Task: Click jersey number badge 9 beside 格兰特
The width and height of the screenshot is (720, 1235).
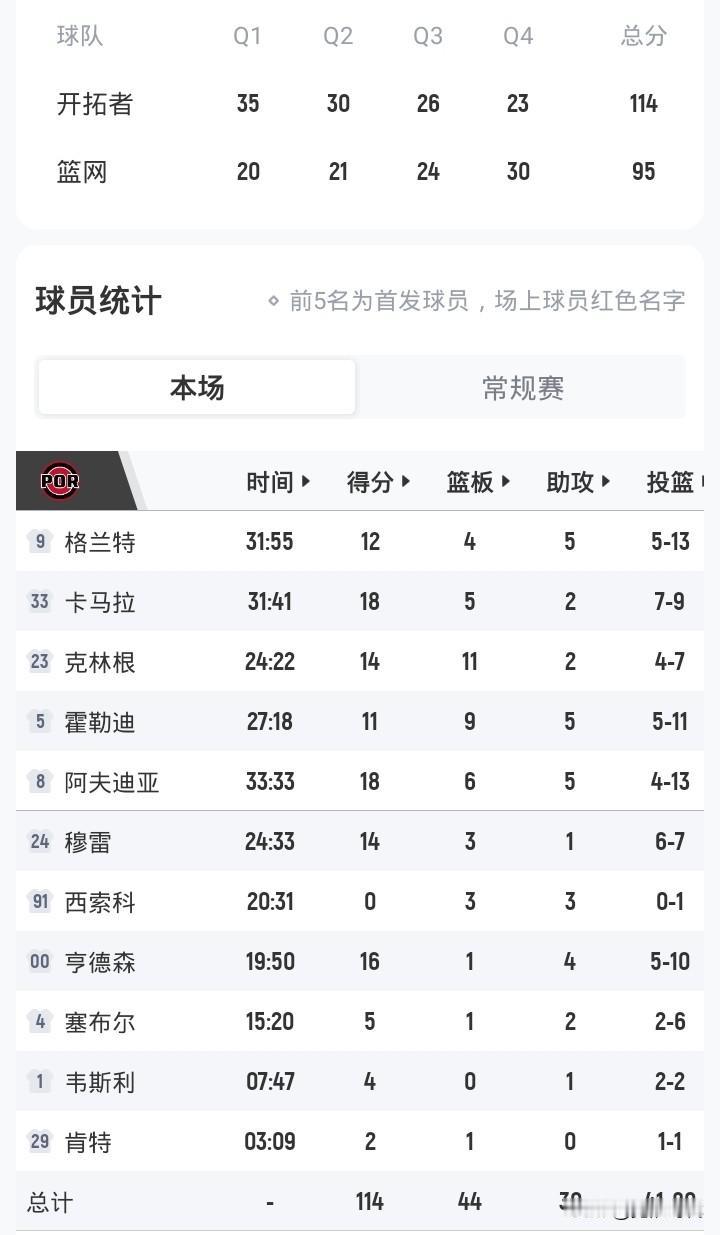Action: [38, 542]
